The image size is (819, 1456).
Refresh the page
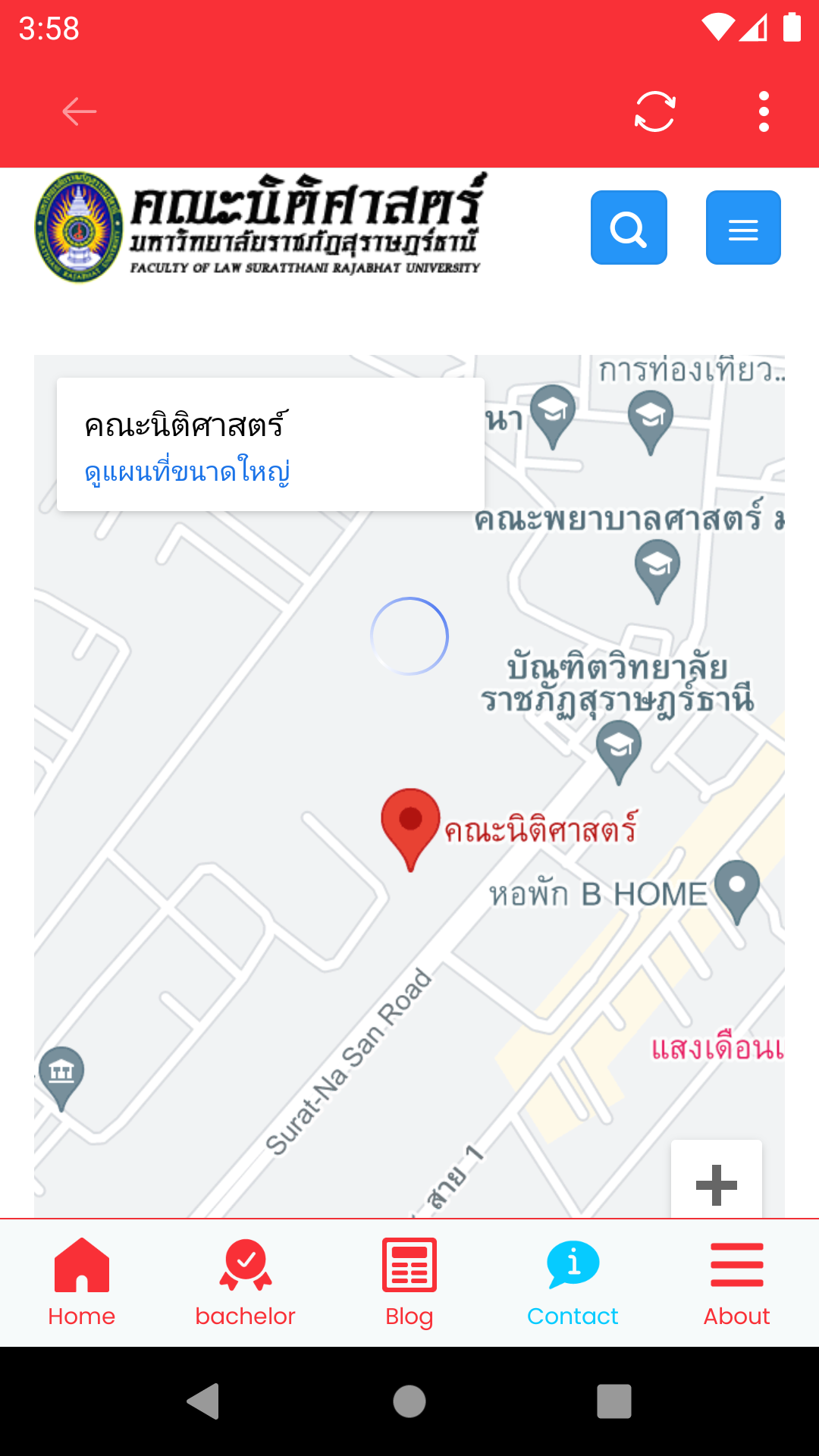tap(654, 111)
